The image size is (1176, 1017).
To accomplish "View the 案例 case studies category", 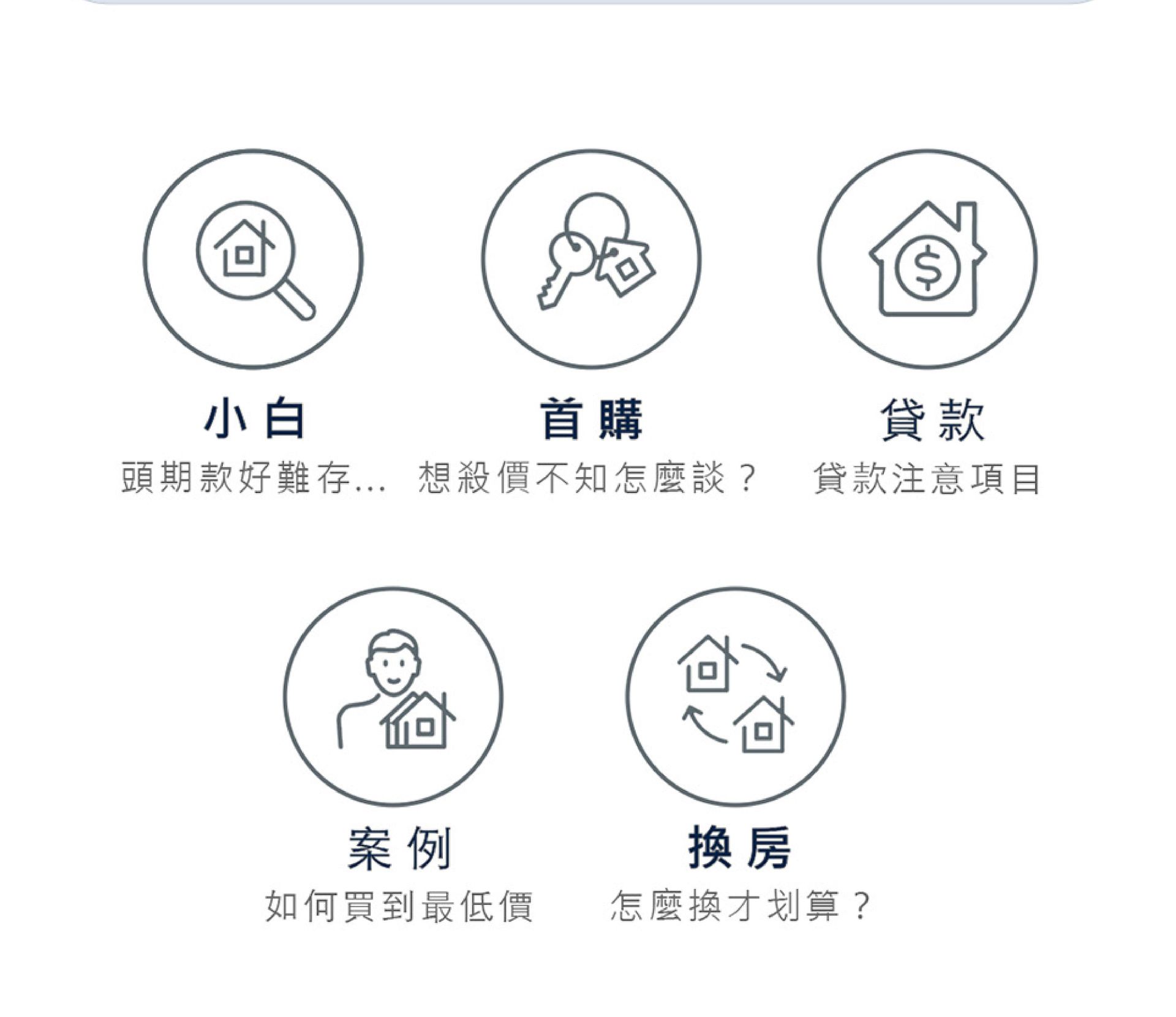I will point(393,697).
